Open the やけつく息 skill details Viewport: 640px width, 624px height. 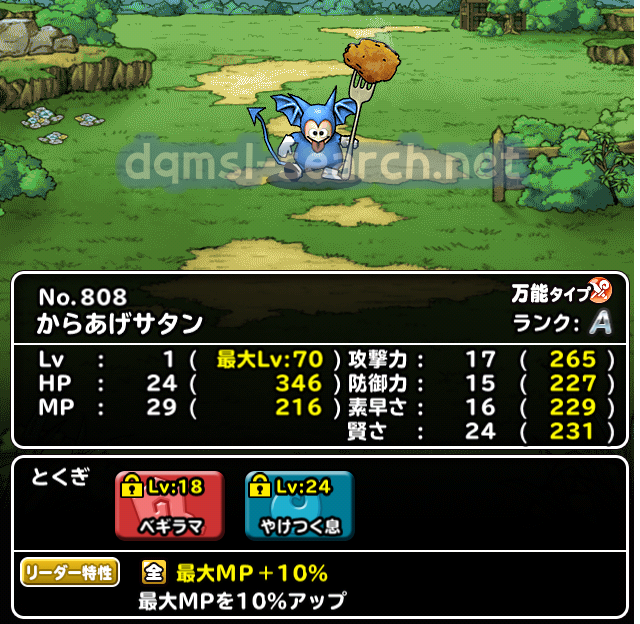(x=299, y=507)
